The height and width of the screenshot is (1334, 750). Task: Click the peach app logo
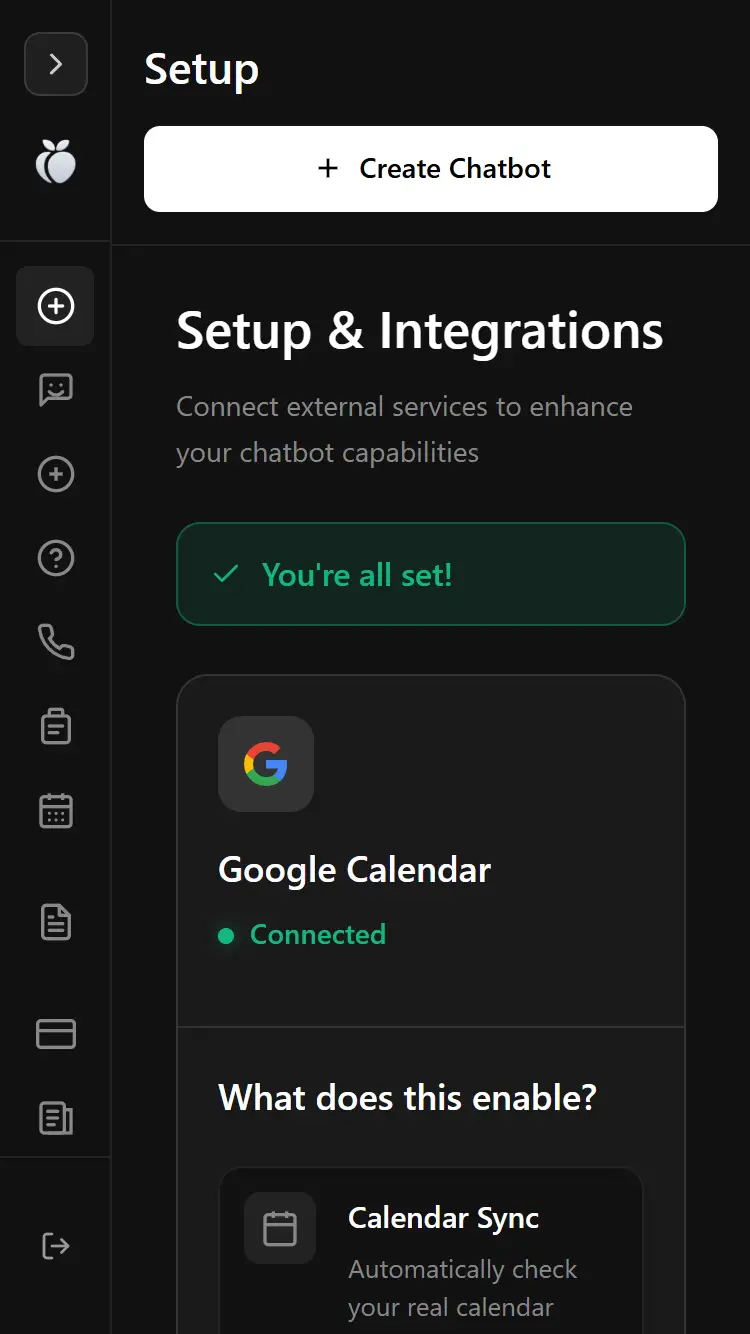(55, 162)
